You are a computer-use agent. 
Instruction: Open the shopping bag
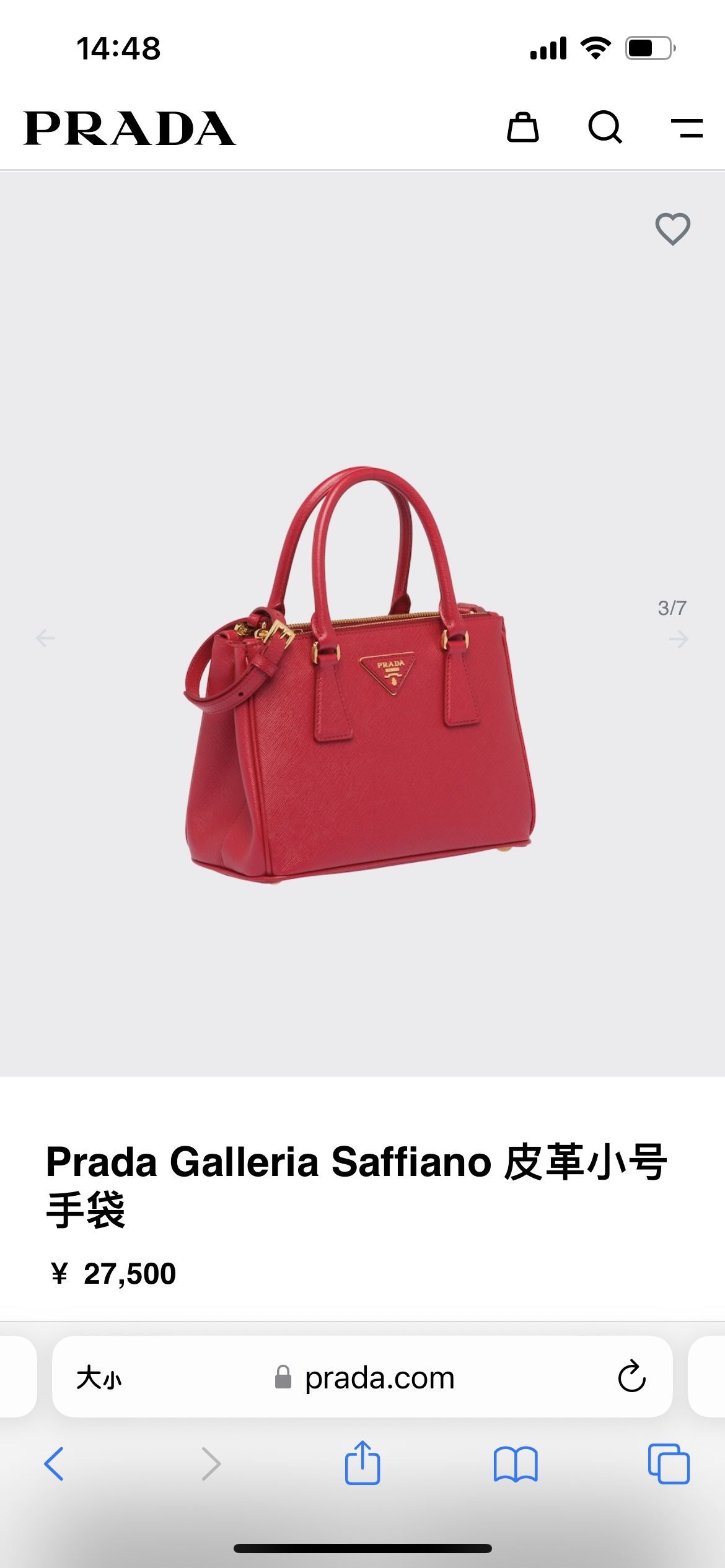tap(522, 128)
